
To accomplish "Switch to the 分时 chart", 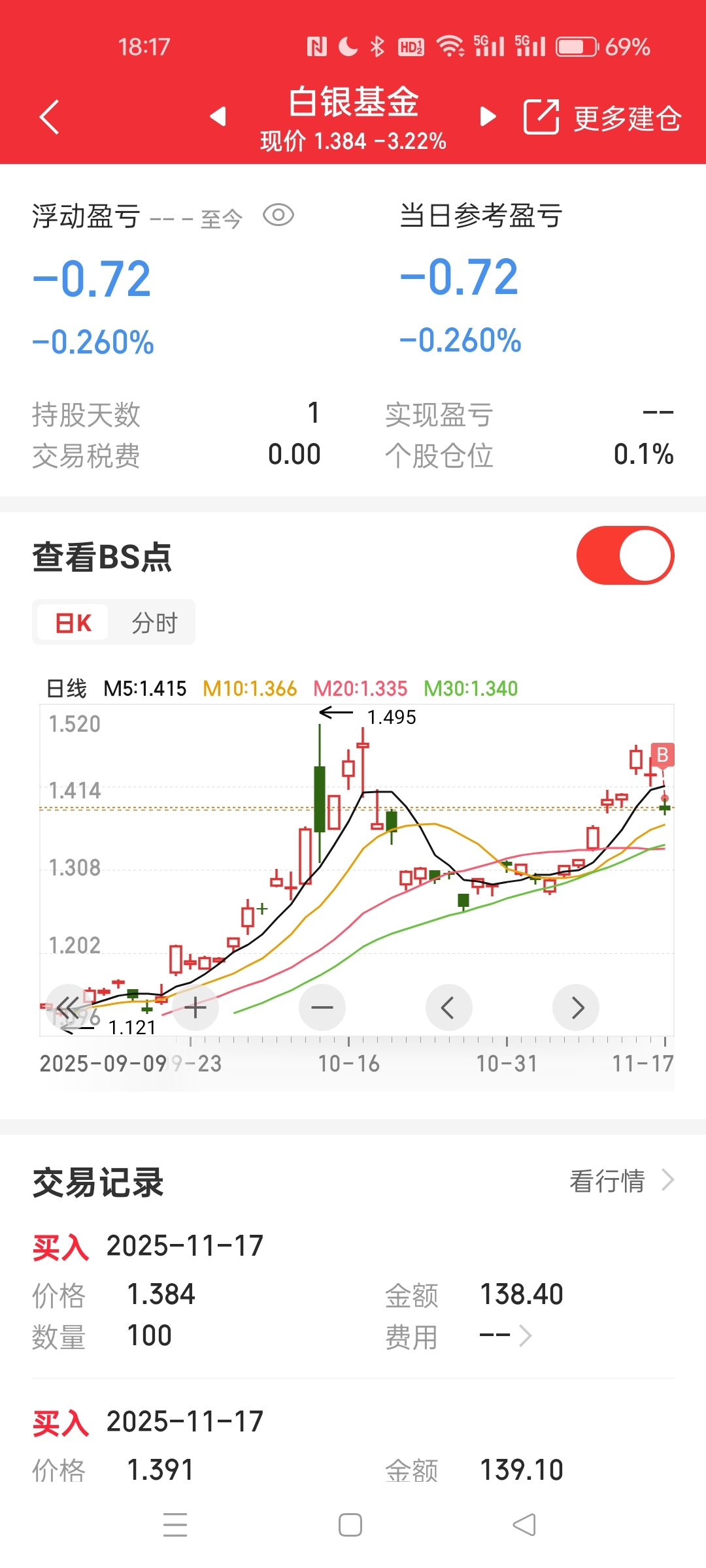I will [x=154, y=623].
